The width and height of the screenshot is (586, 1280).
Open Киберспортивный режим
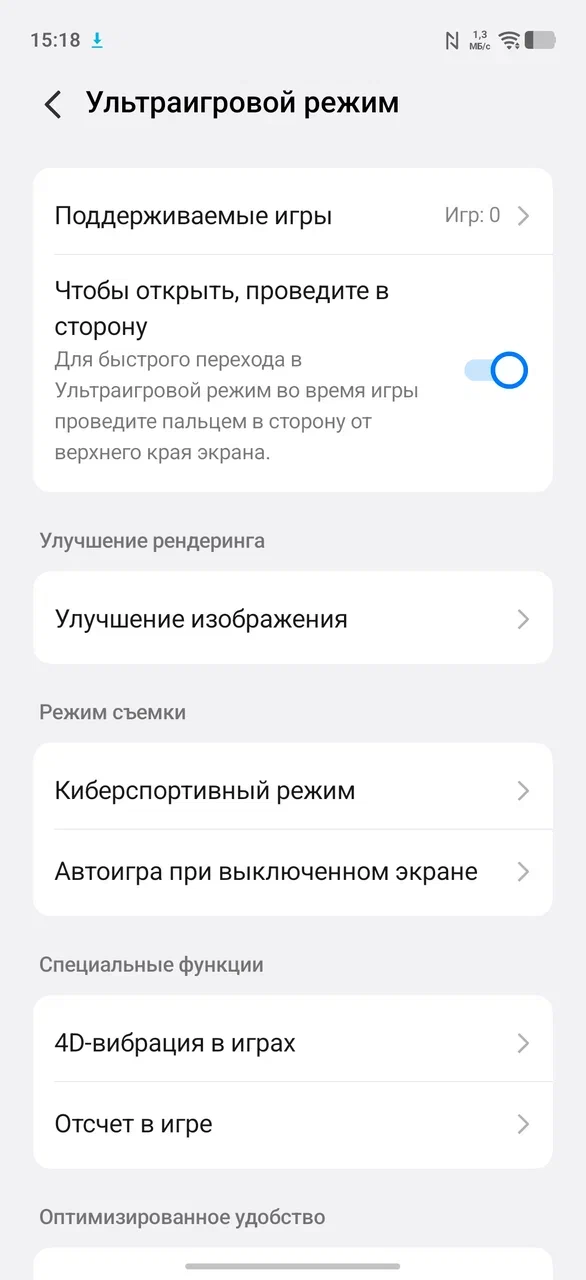293,790
